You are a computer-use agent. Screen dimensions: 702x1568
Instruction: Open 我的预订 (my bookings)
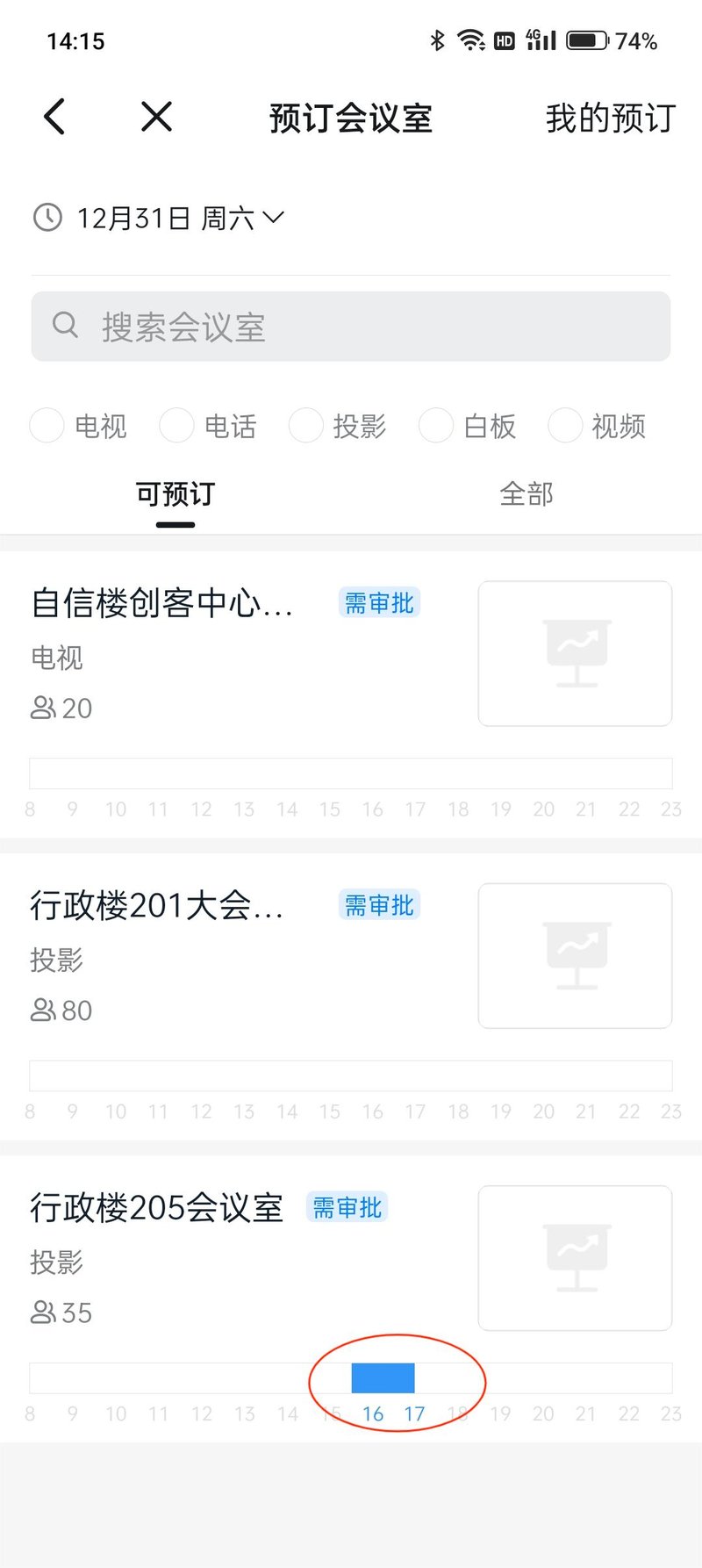[x=610, y=119]
